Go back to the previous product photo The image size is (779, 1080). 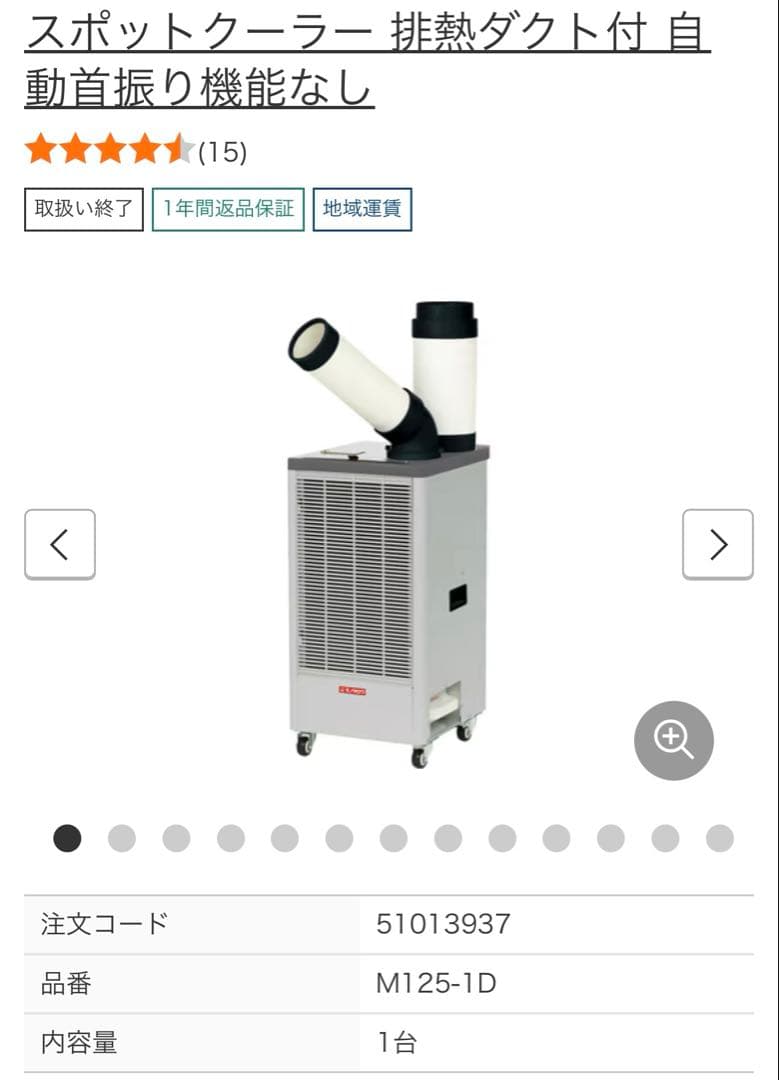pyautogui.click(x=59, y=544)
